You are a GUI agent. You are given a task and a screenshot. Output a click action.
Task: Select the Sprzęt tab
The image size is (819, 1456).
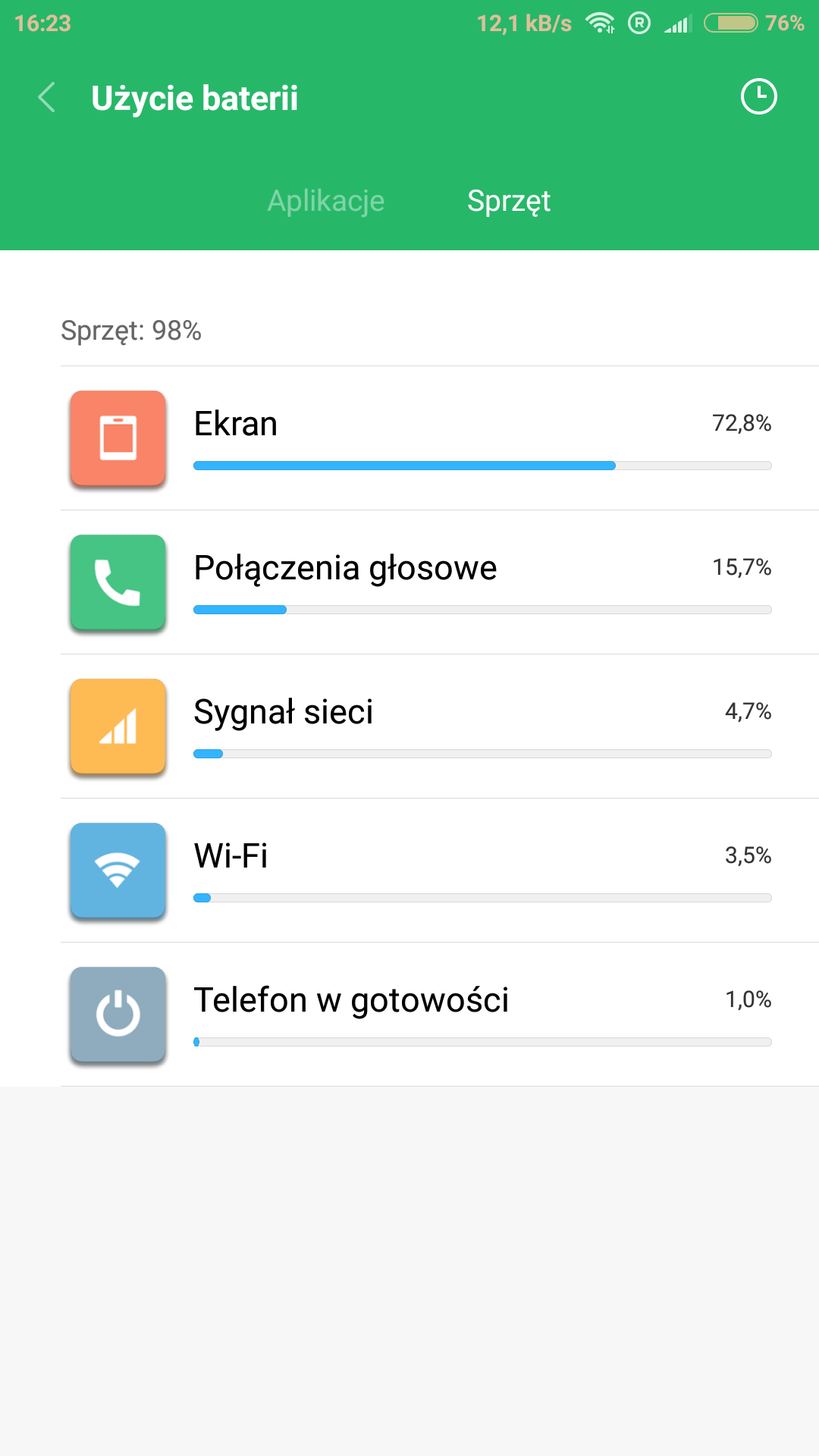(x=508, y=201)
